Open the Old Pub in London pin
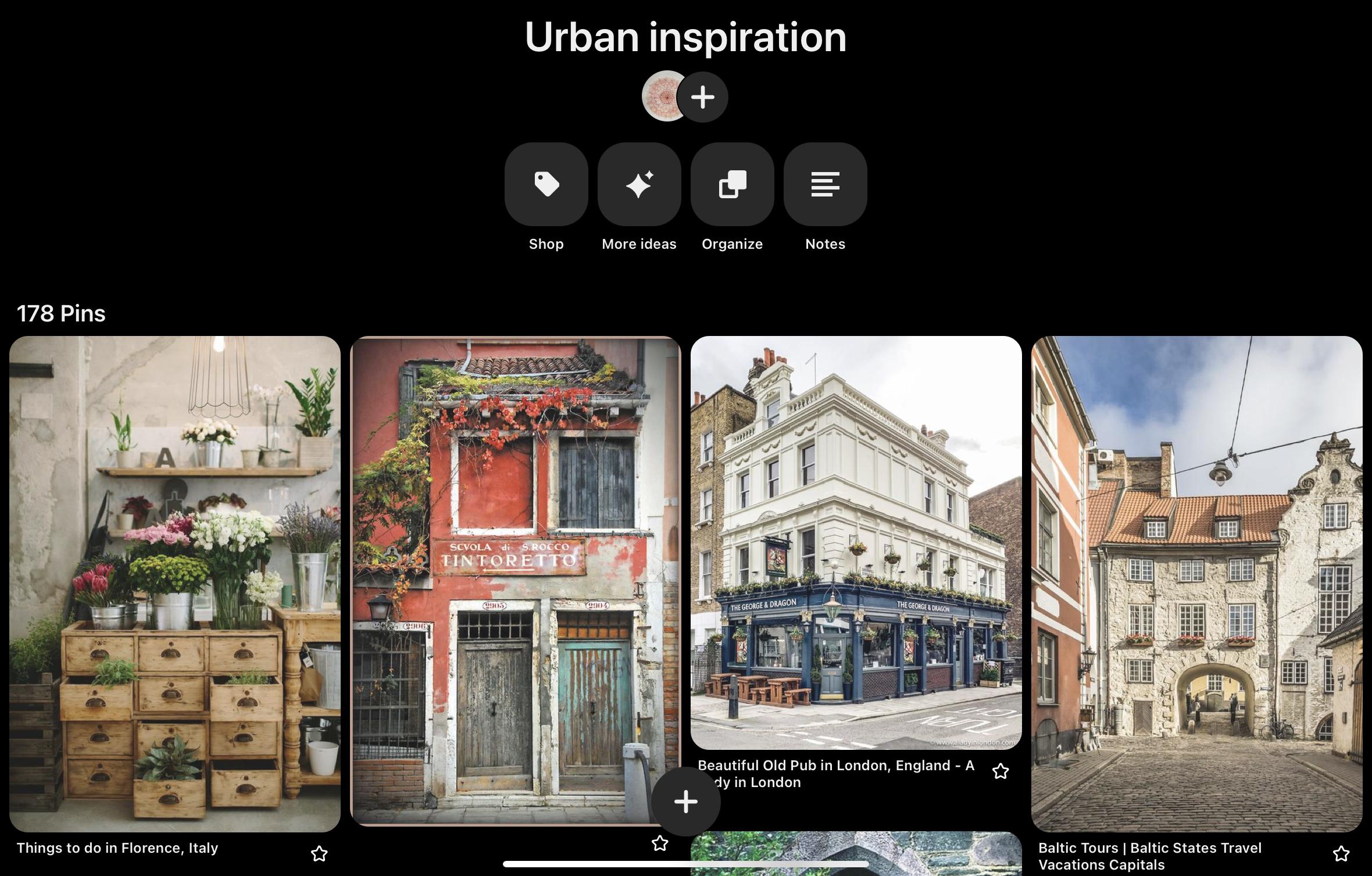This screenshot has height=876, width=1372. click(856, 542)
